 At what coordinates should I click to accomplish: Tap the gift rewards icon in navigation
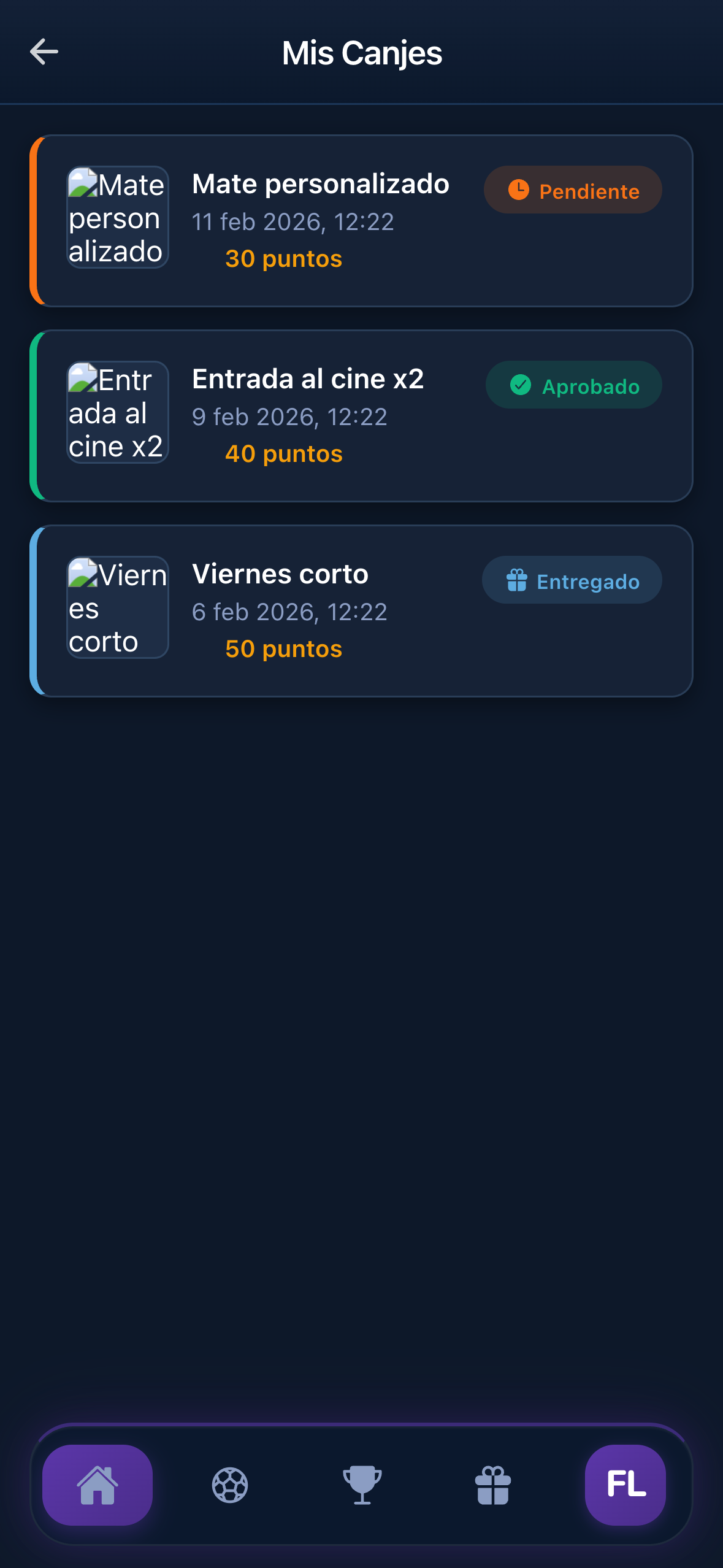click(493, 1486)
